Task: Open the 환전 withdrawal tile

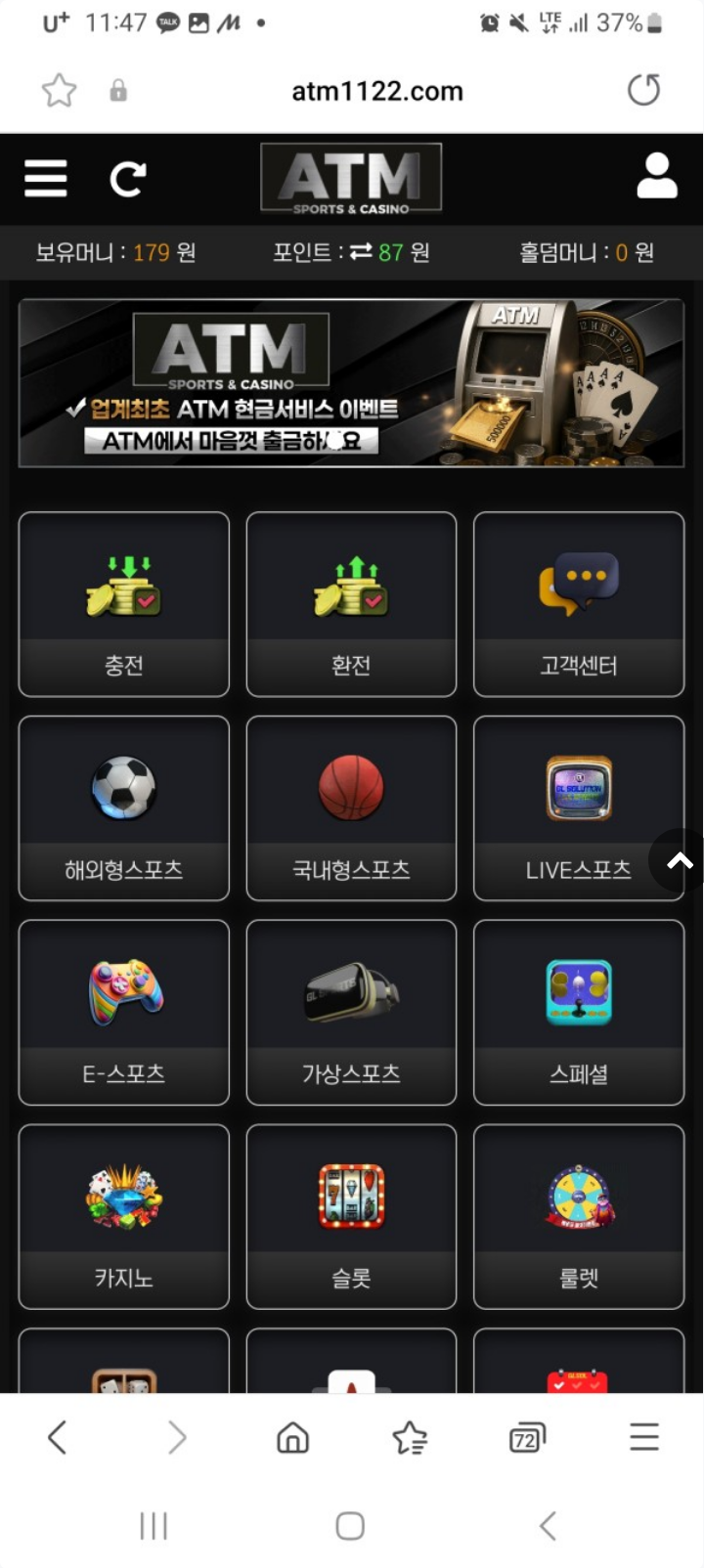Action: point(351,604)
